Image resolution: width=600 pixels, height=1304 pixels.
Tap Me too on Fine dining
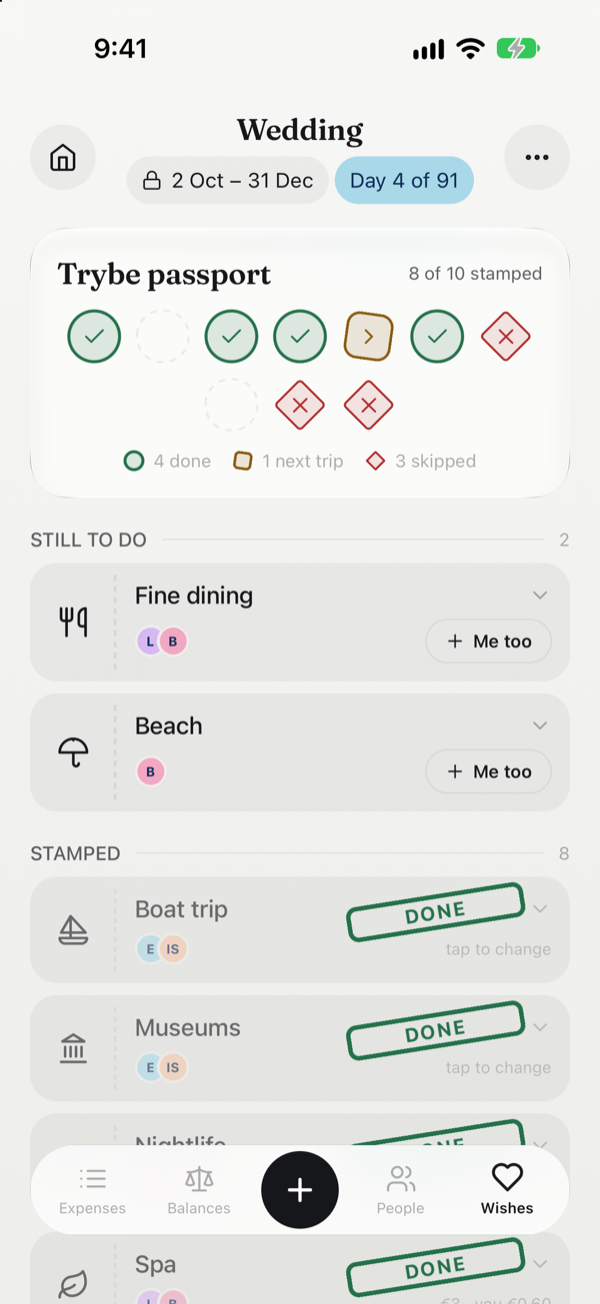pyautogui.click(x=489, y=641)
